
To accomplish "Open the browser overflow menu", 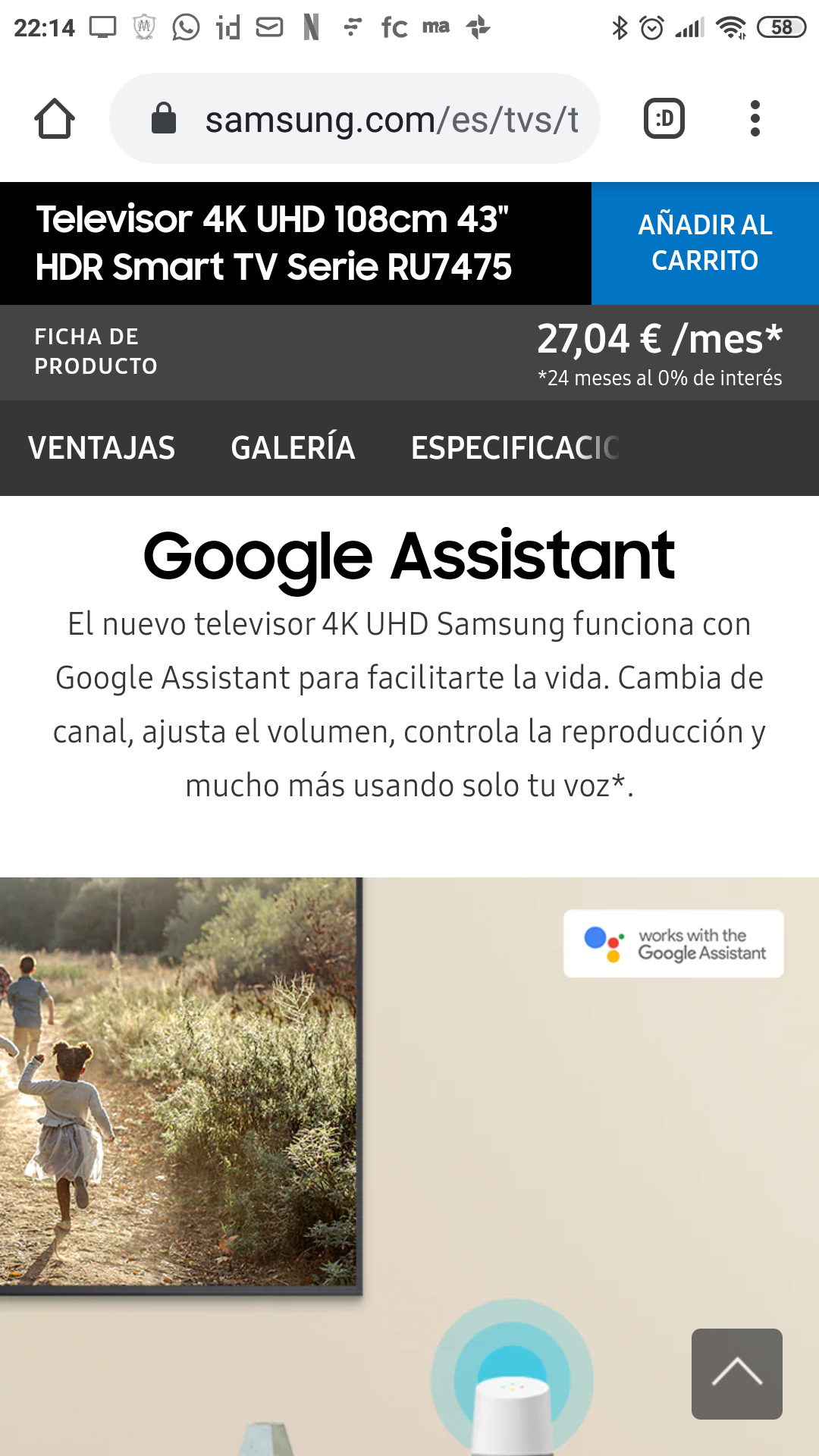I will pos(755,119).
